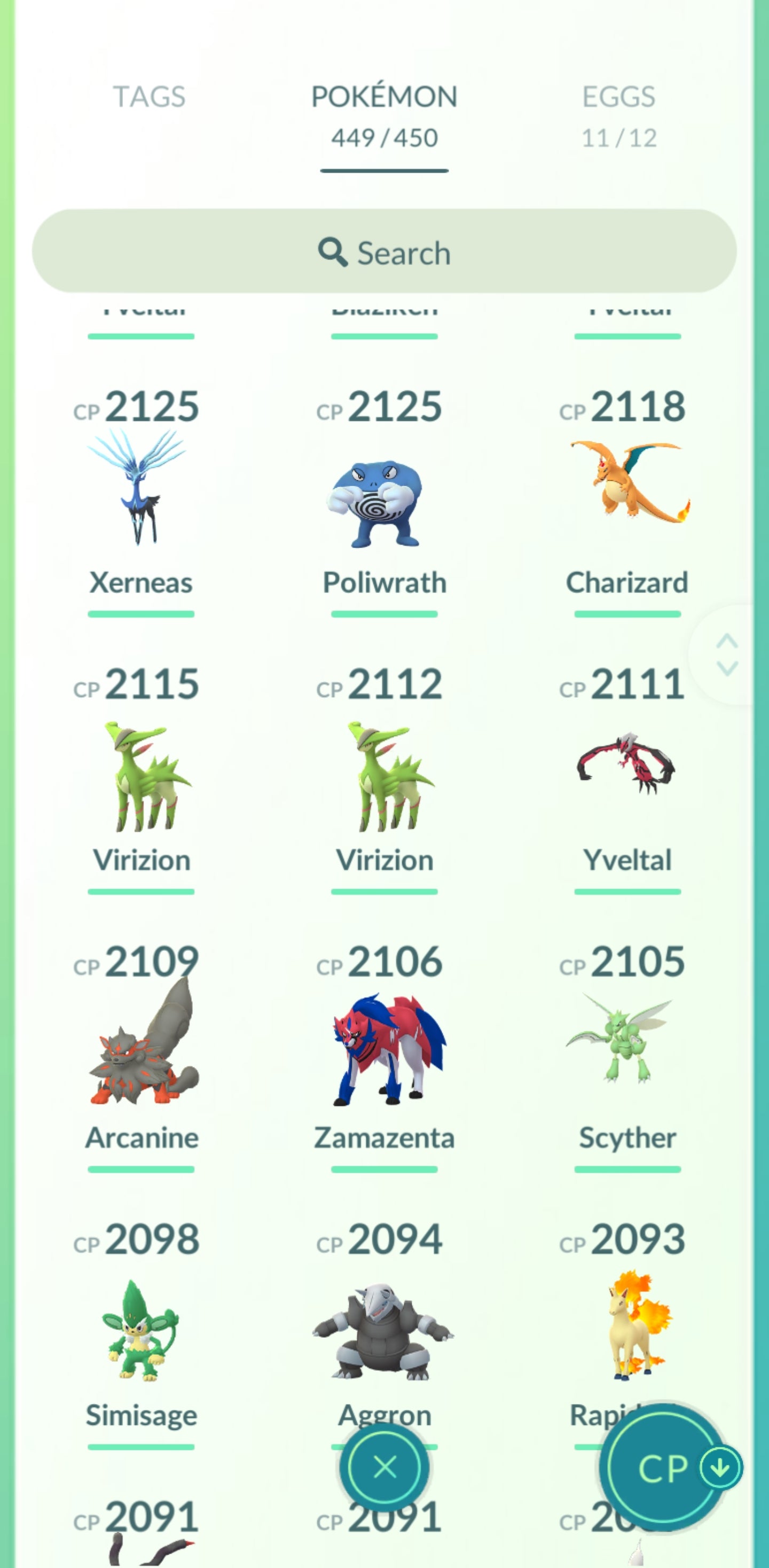Open Virizion with CP 2115
769x1568 pixels.
141,776
